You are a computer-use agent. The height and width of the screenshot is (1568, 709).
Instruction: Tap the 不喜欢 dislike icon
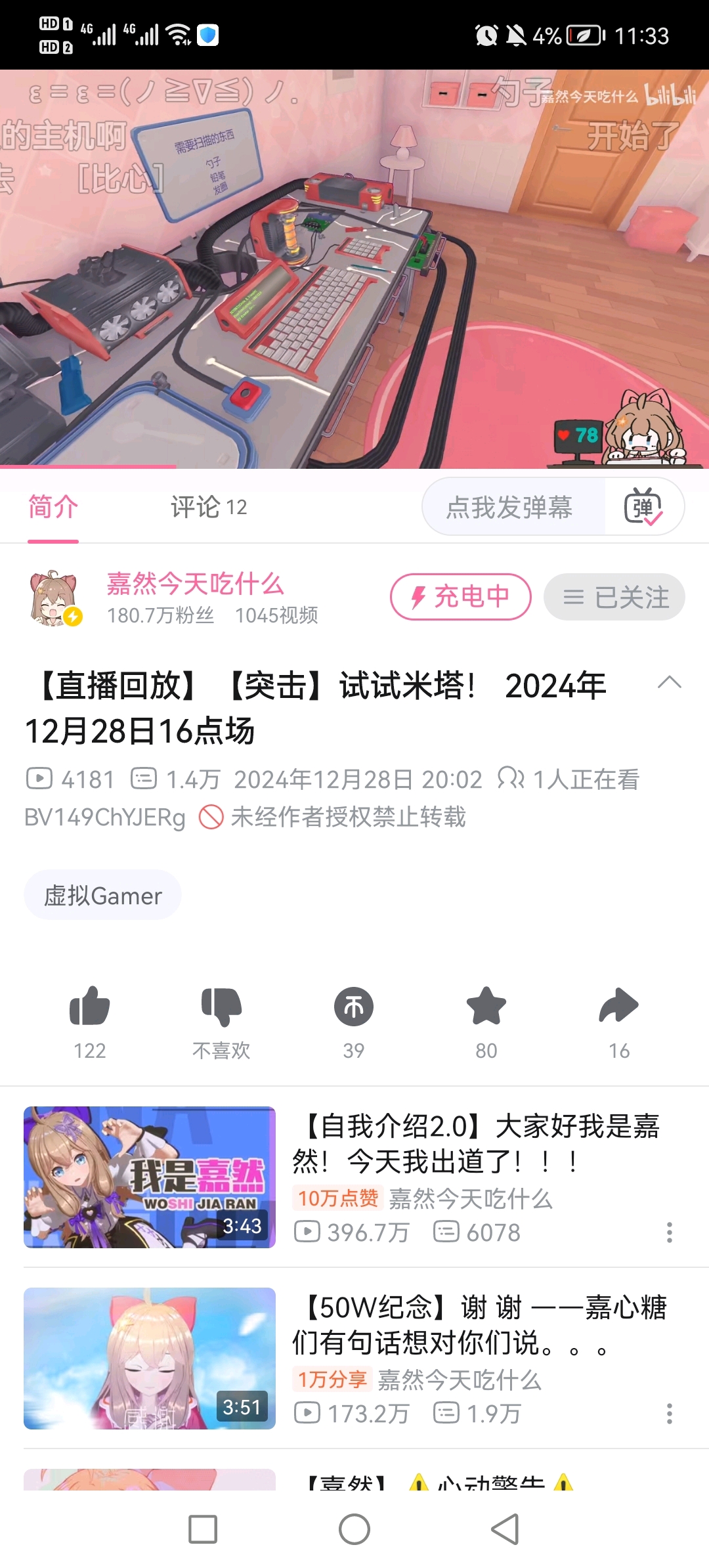[x=221, y=1007]
